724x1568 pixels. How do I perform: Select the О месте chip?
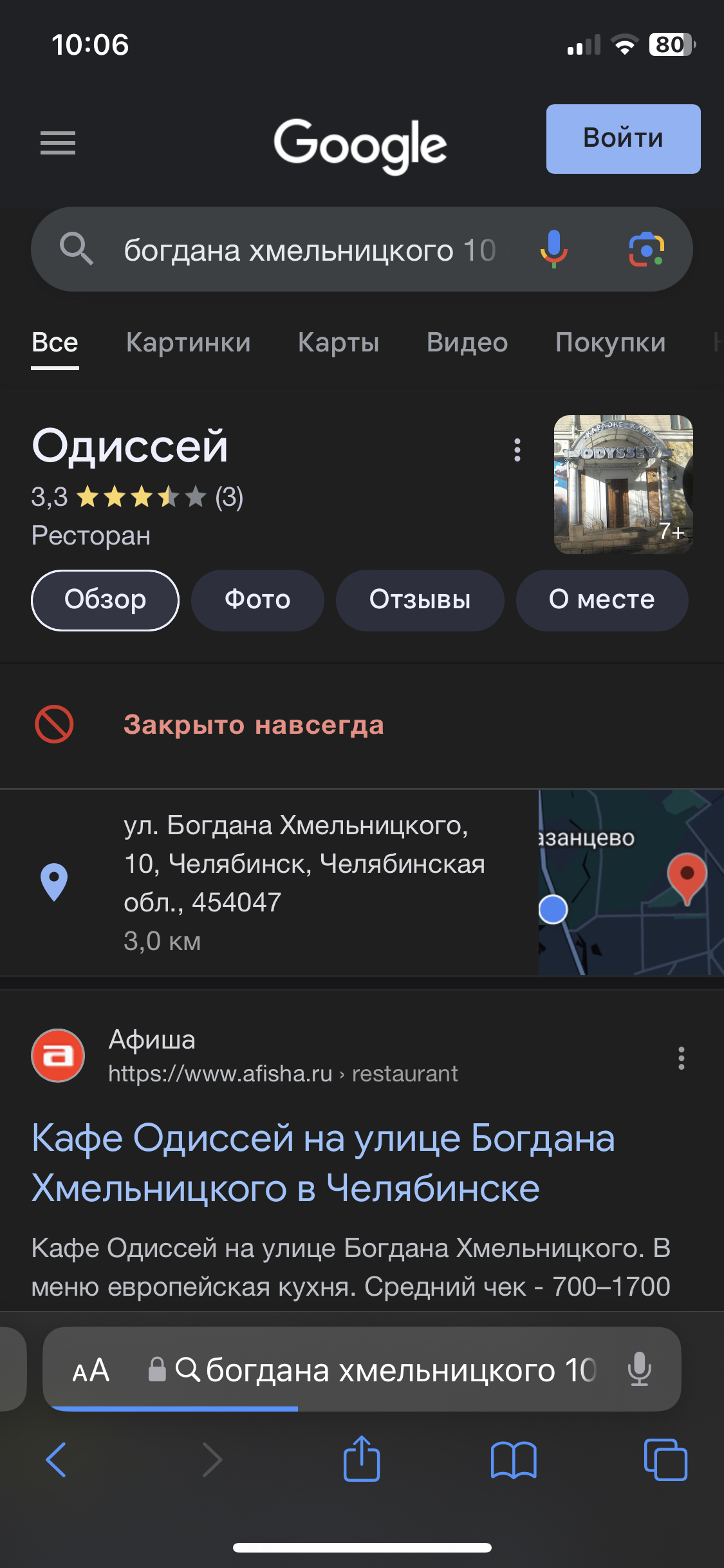coord(602,600)
